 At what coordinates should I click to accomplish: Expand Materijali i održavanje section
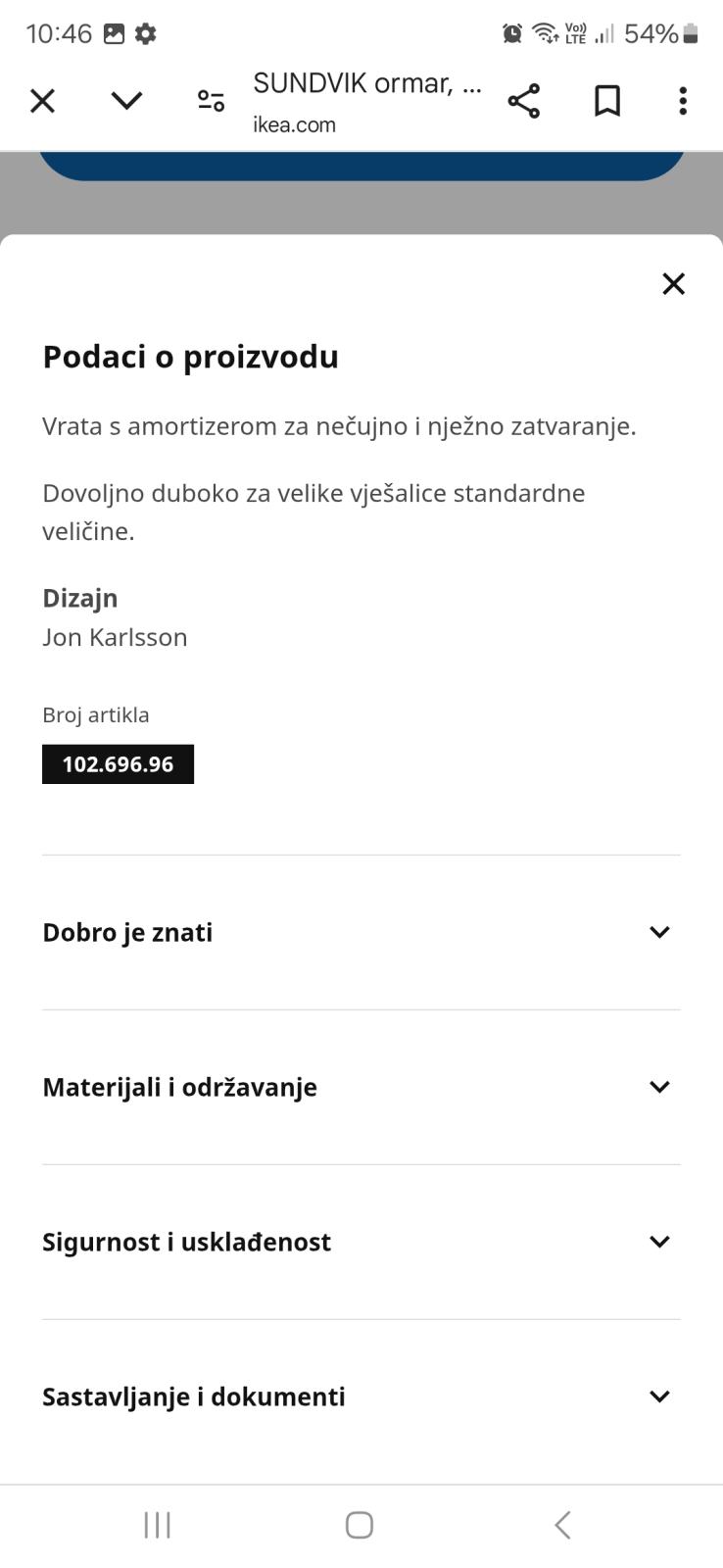coord(361,1086)
